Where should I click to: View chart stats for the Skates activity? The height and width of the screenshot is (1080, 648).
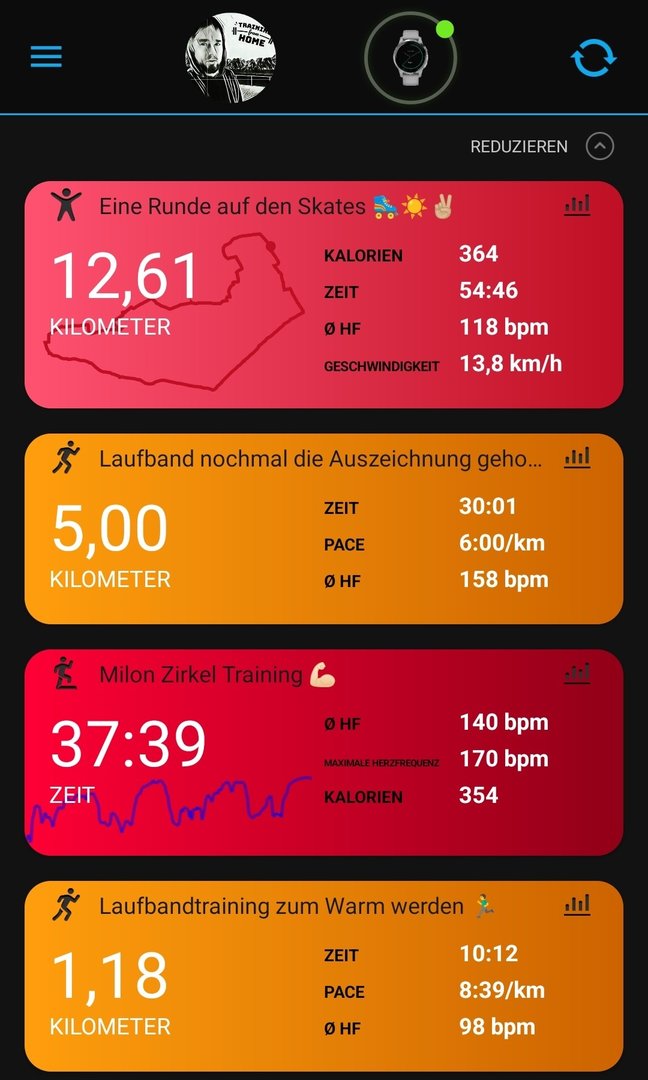pos(577,205)
